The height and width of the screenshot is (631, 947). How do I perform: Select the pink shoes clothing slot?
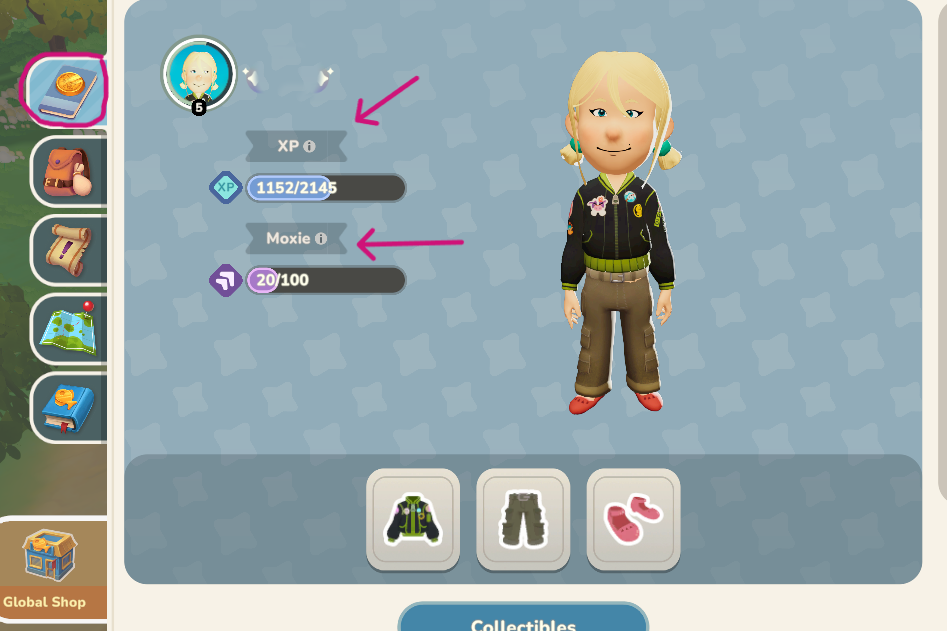coord(633,519)
